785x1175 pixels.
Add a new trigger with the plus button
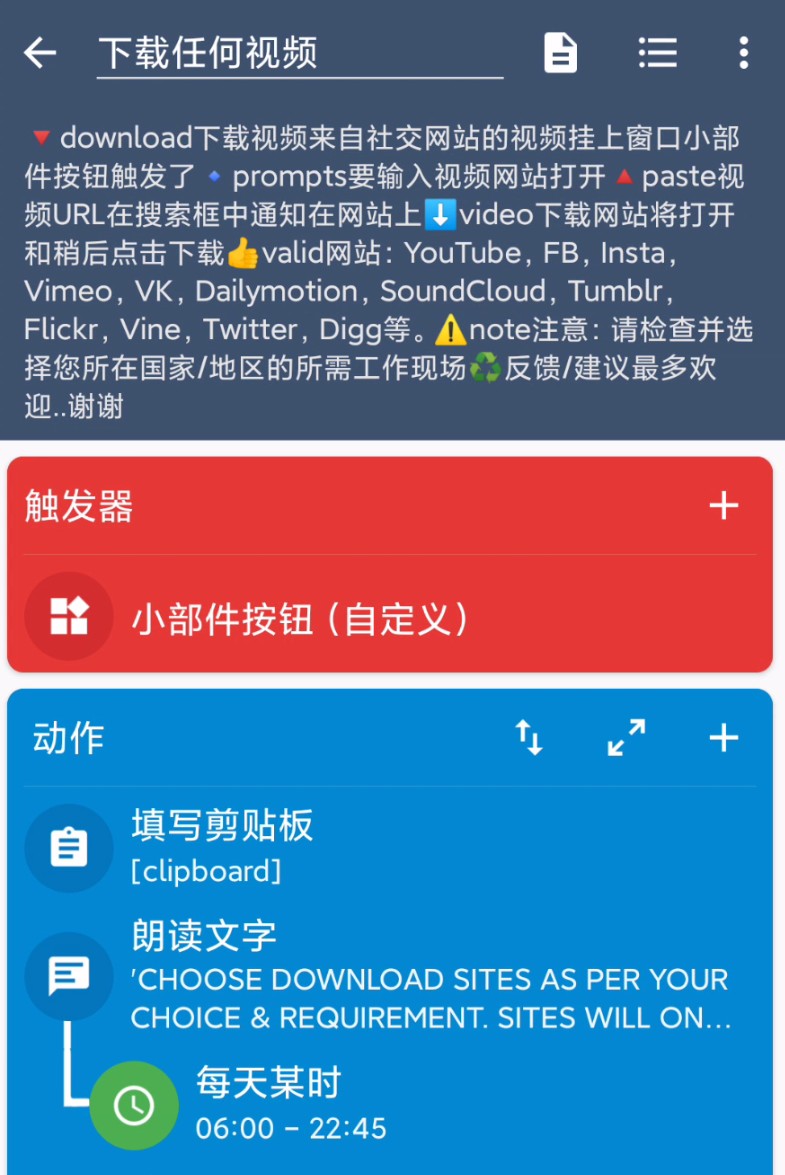723,506
